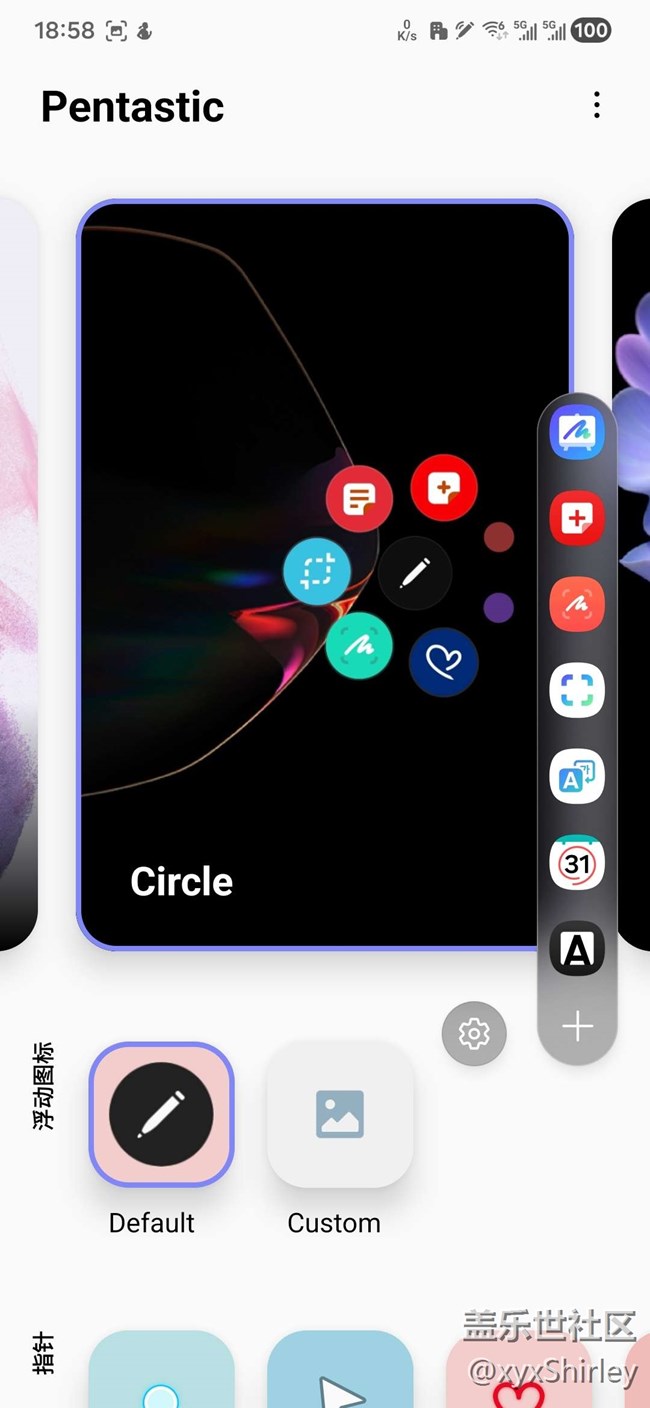Viewport: 650px width, 1408px height.
Task: Open the settings gear button
Action: tap(474, 1033)
